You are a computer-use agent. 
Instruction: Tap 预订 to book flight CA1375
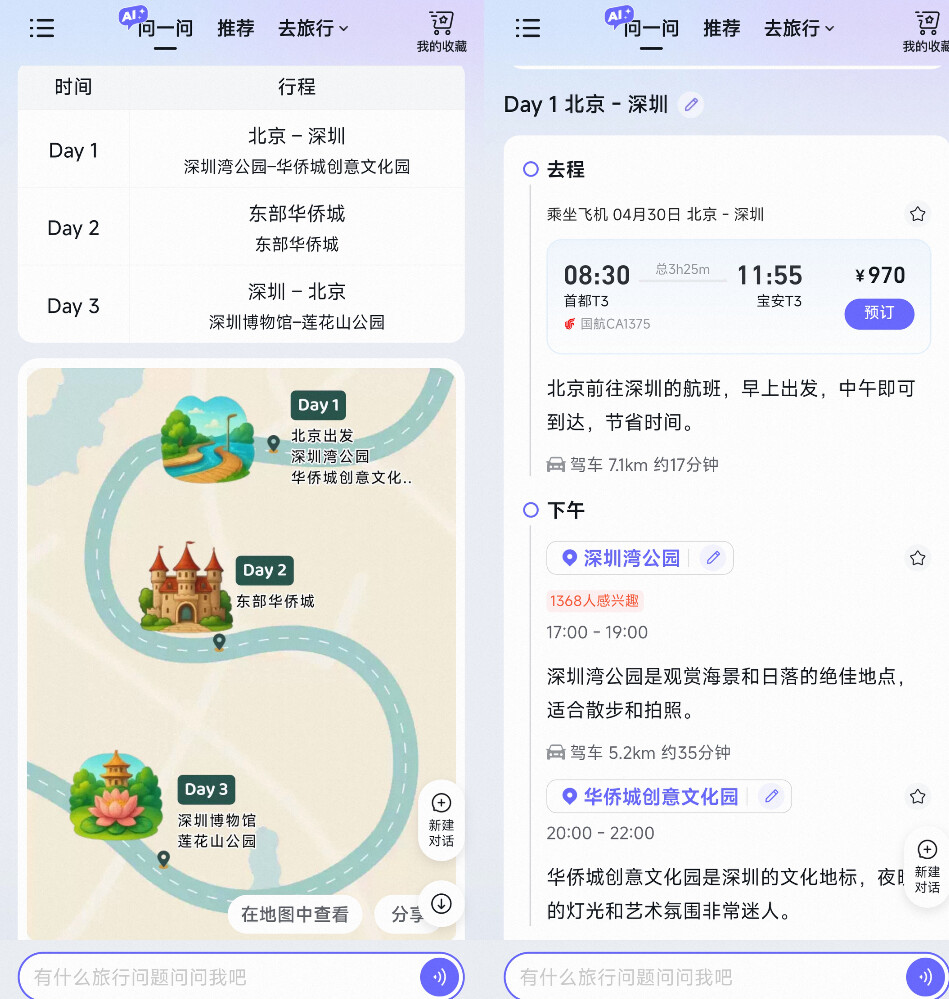point(879,313)
